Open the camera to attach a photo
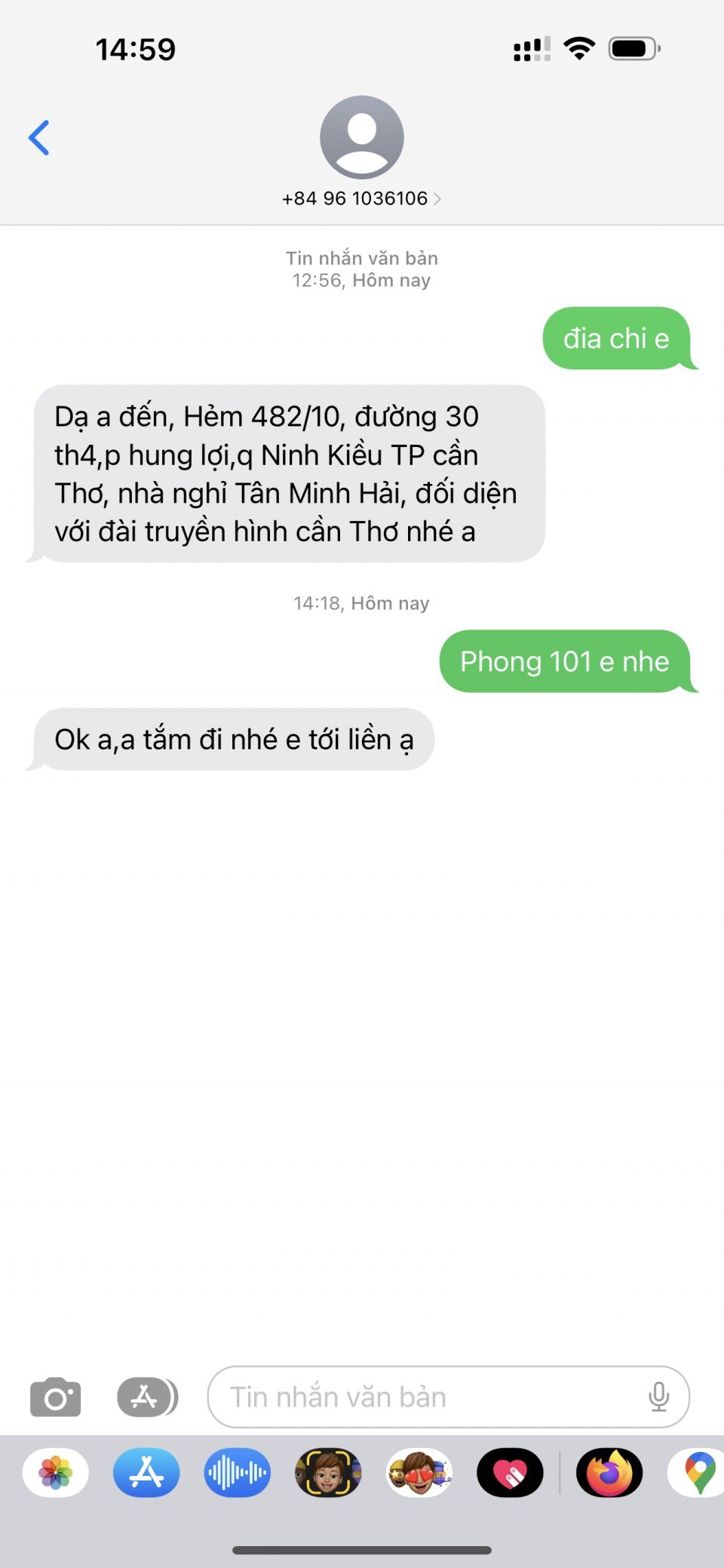The height and width of the screenshot is (1568, 724). click(x=56, y=1397)
